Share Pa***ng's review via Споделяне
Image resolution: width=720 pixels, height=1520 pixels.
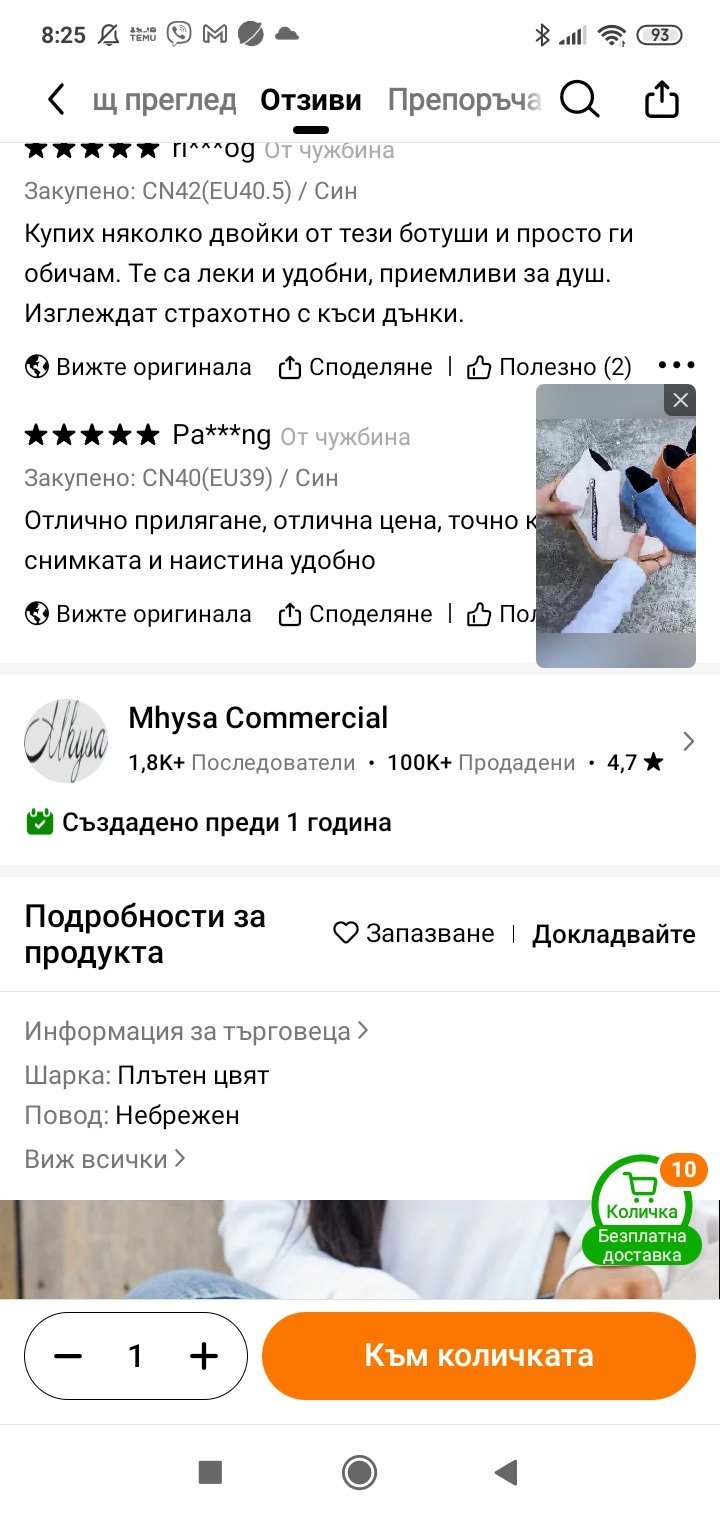(x=355, y=613)
